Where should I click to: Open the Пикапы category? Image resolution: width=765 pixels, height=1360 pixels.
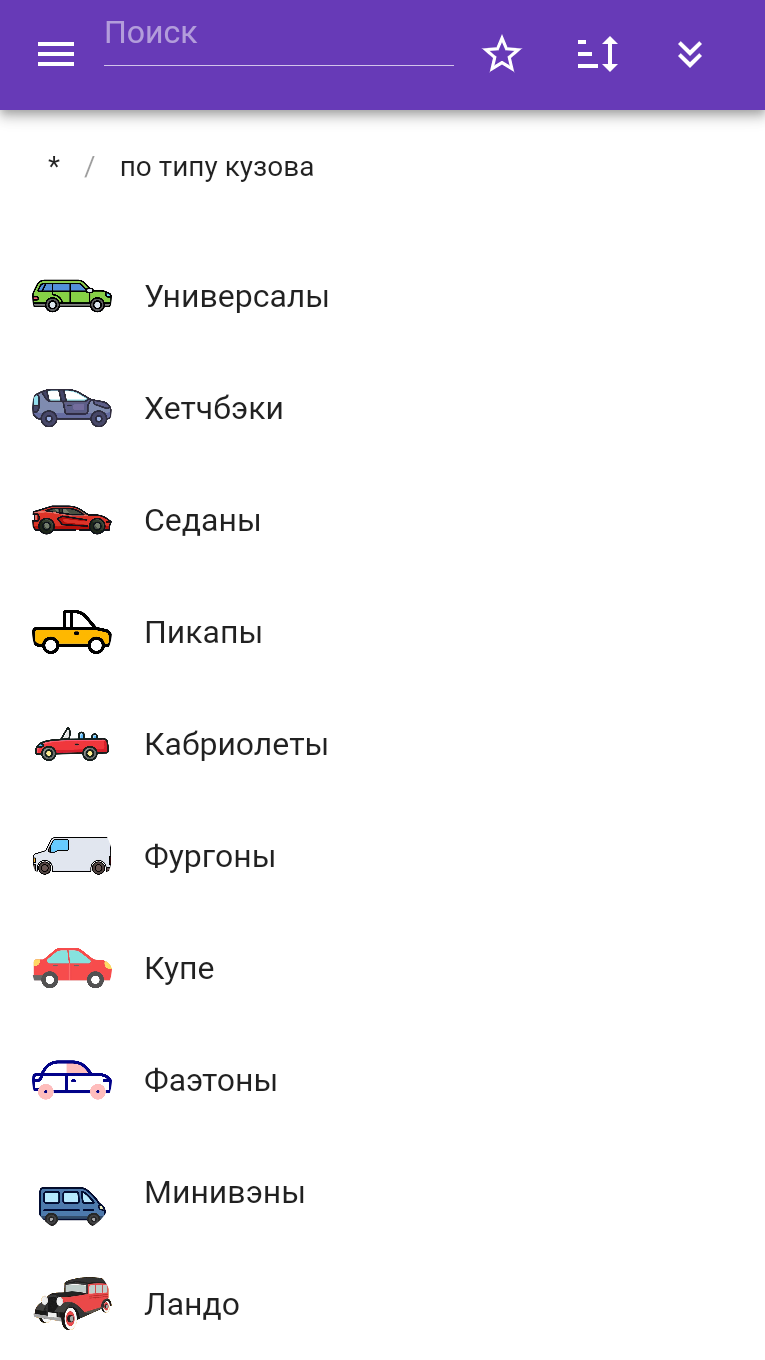382,632
